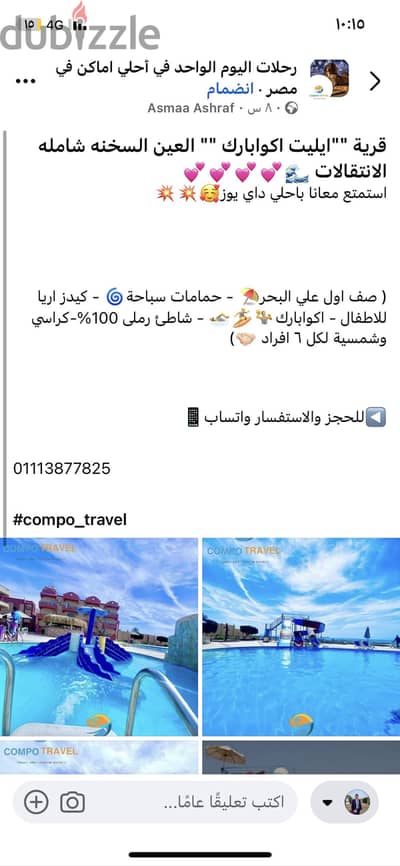Switch commenting profile using the avatar dropdown

pyautogui.click(x=345, y=802)
